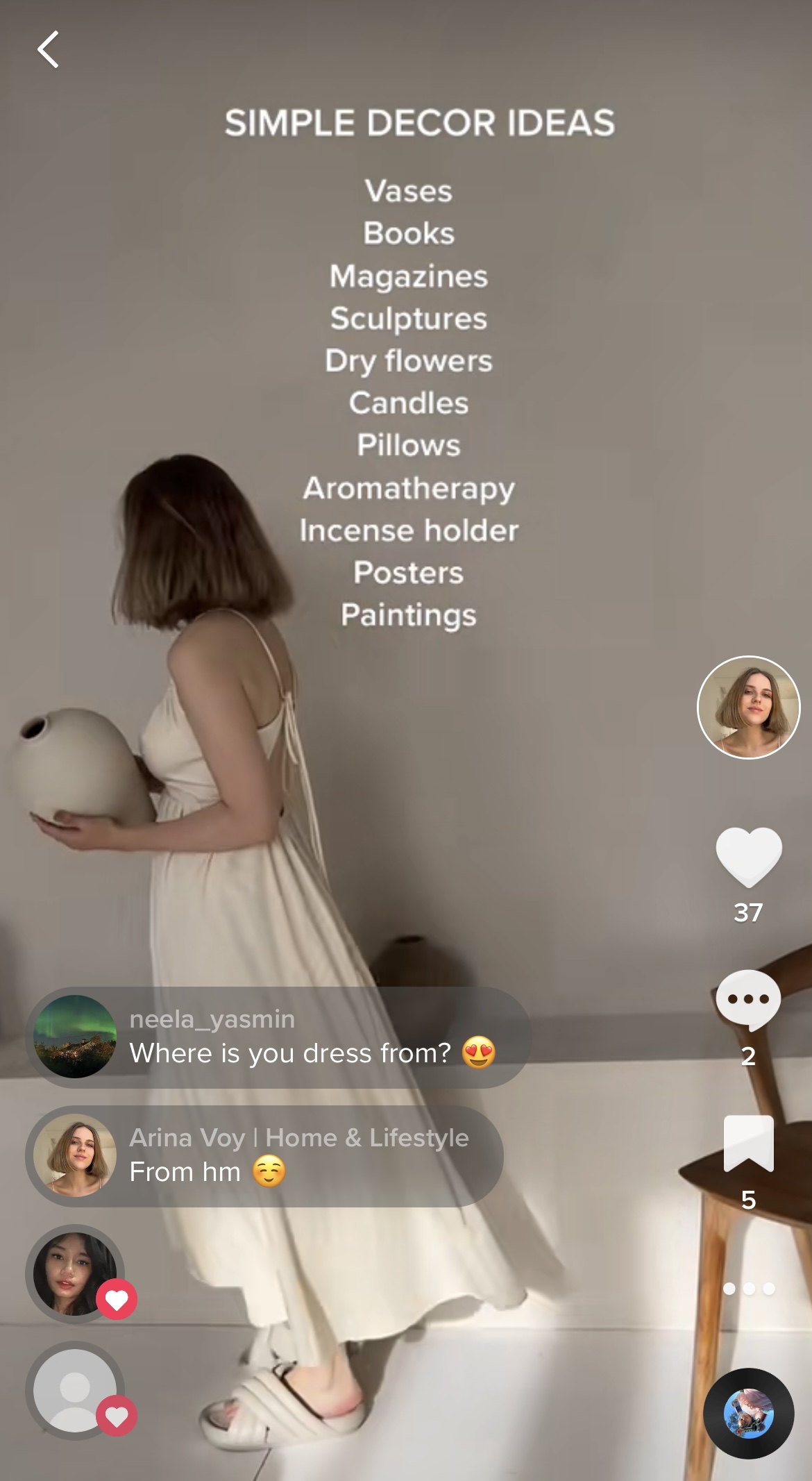This screenshot has width=812, height=1481.
Task: Open Arina Voy's reply 'From hm'
Action: (264, 1156)
